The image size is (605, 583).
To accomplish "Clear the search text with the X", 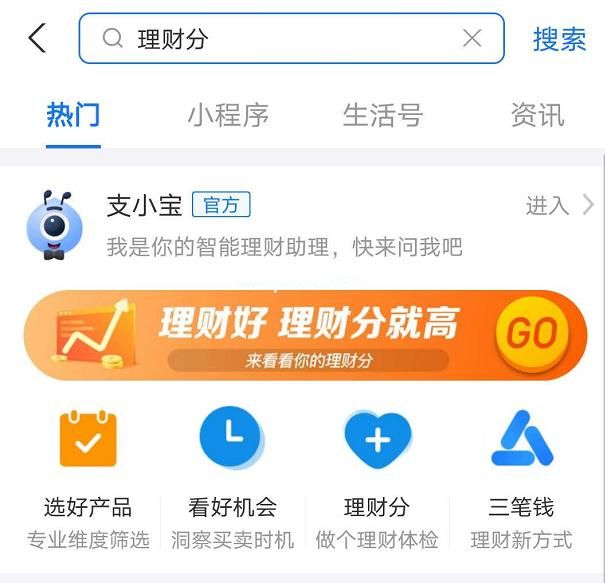I will pyautogui.click(x=472, y=39).
